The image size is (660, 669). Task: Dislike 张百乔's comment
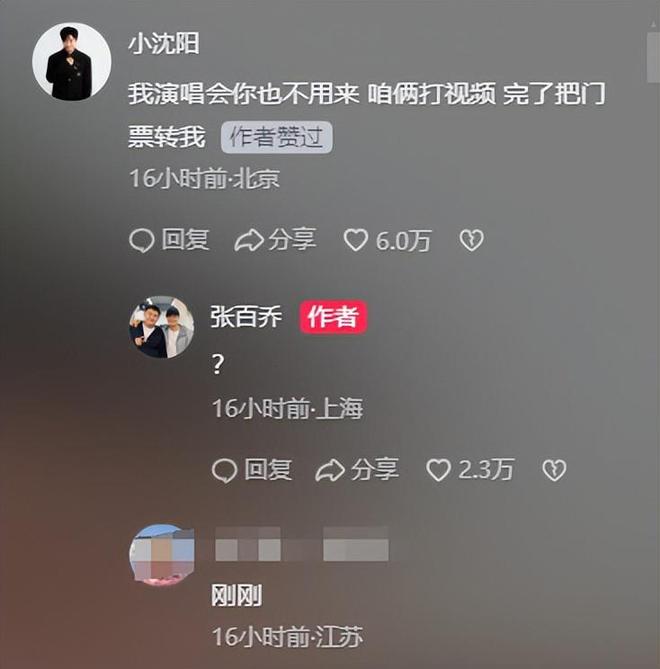(x=553, y=470)
